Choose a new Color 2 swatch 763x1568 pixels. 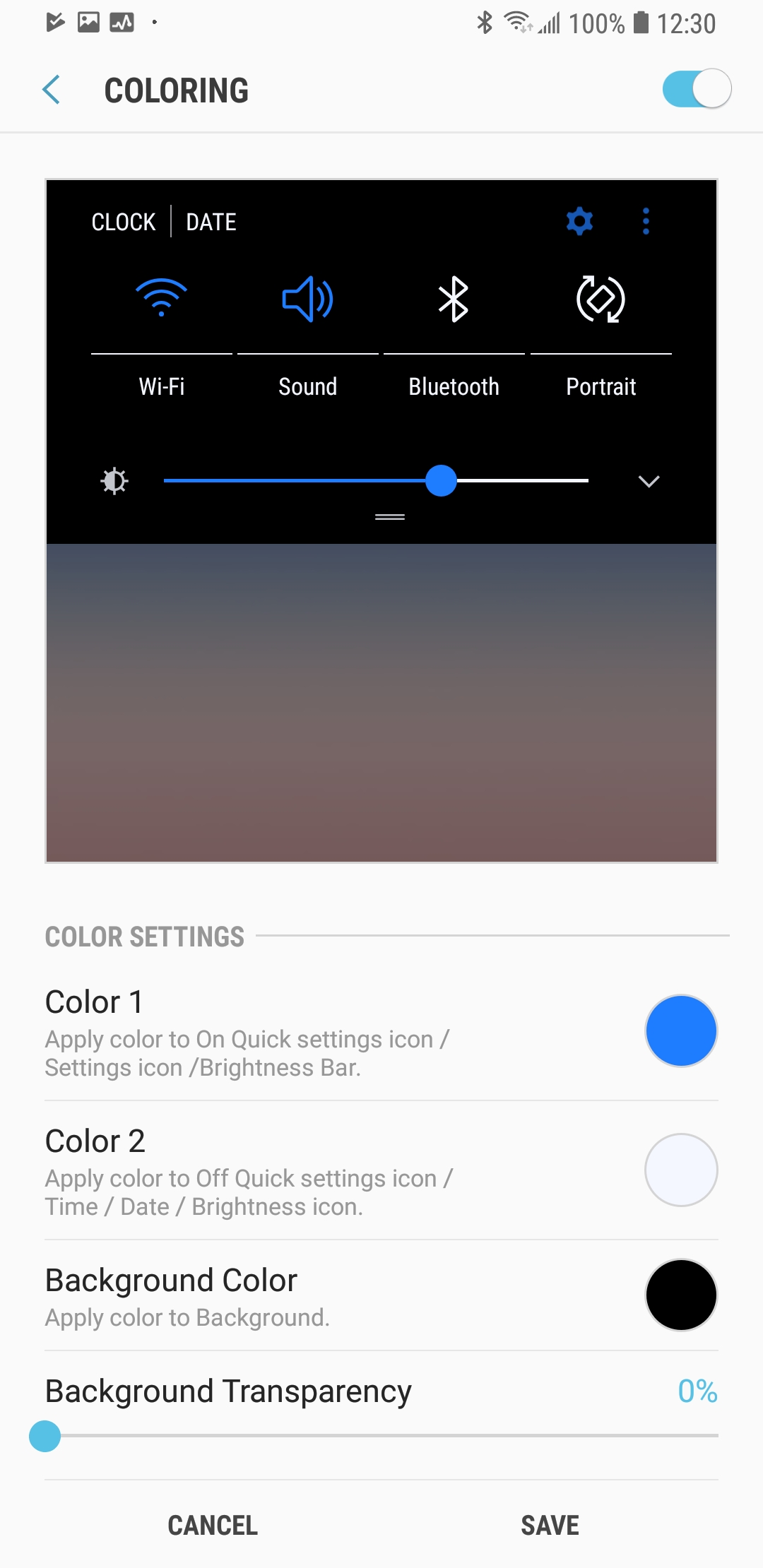coord(681,1170)
